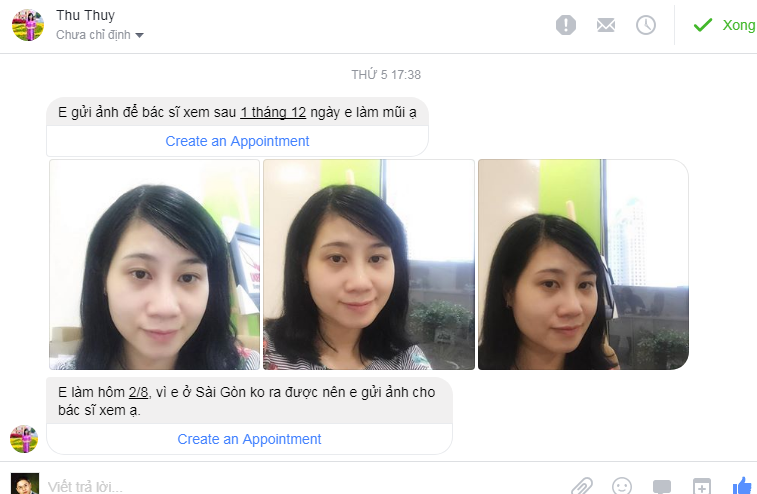Open the Chưa chỉ định assignment dropdown
Image resolution: width=757 pixels, height=494 pixels.
[x=100, y=35]
